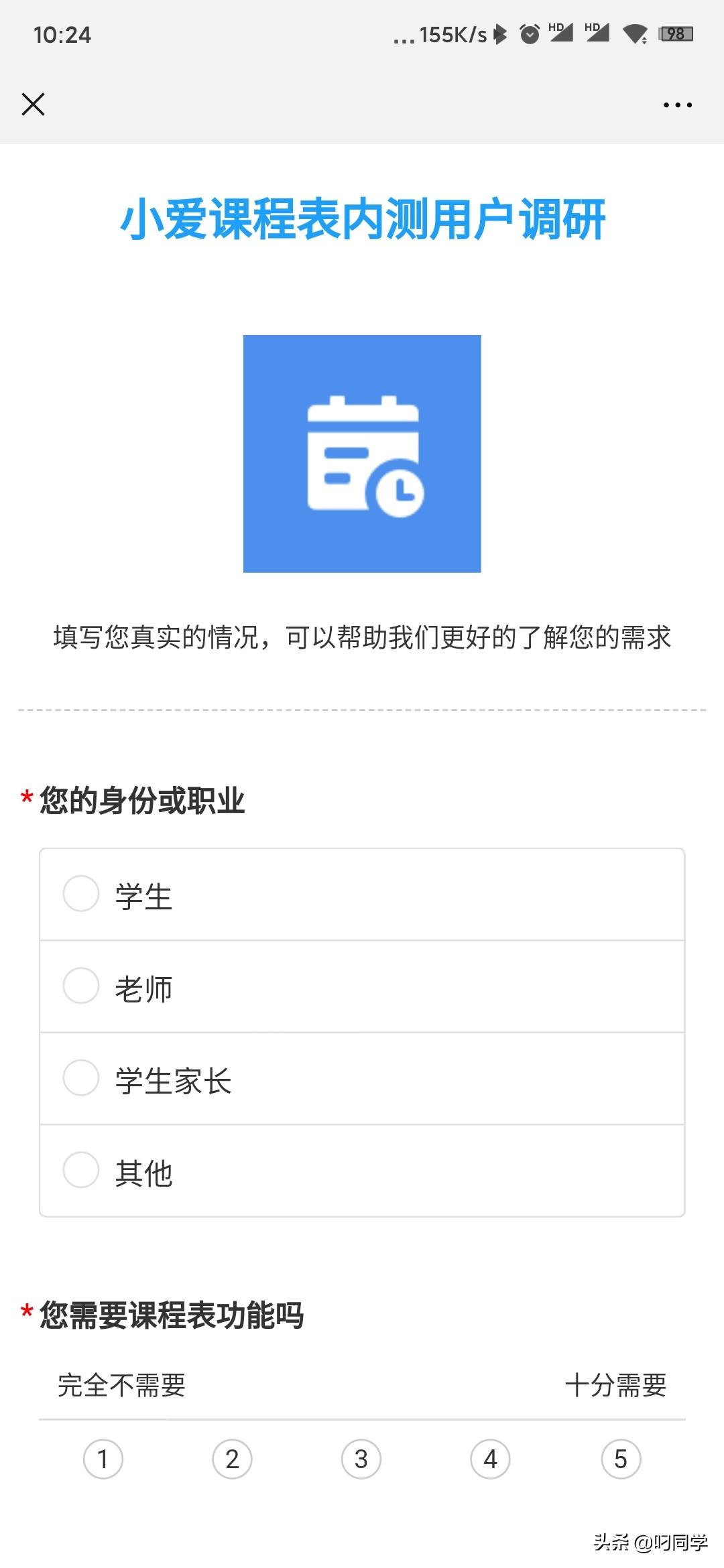Viewport: 724px width, 1568px height.
Task: Select the 其他 option
Action: (x=362, y=1171)
